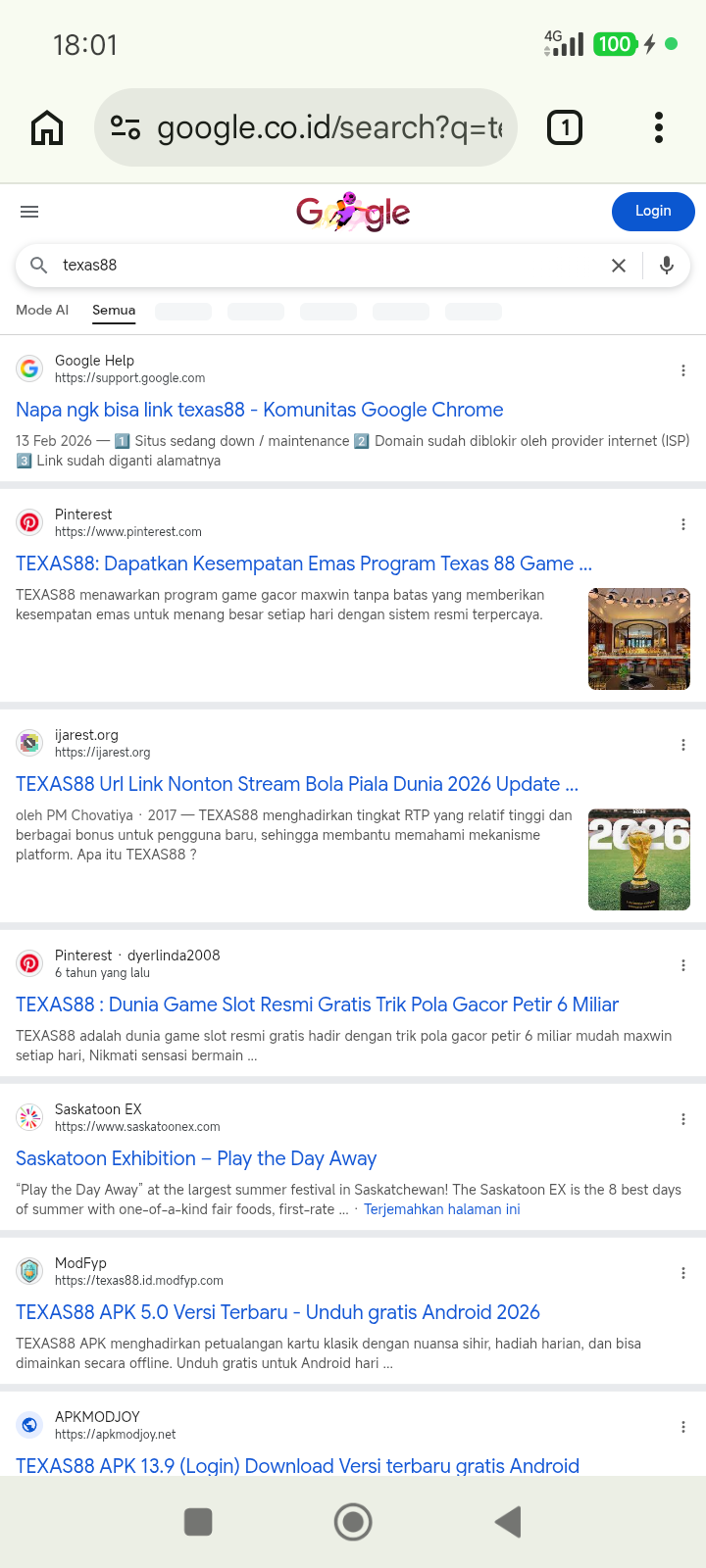Open the World Cup 2026 thumbnail image
This screenshot has height=1568, width=706.
click(x=639, y=859)
